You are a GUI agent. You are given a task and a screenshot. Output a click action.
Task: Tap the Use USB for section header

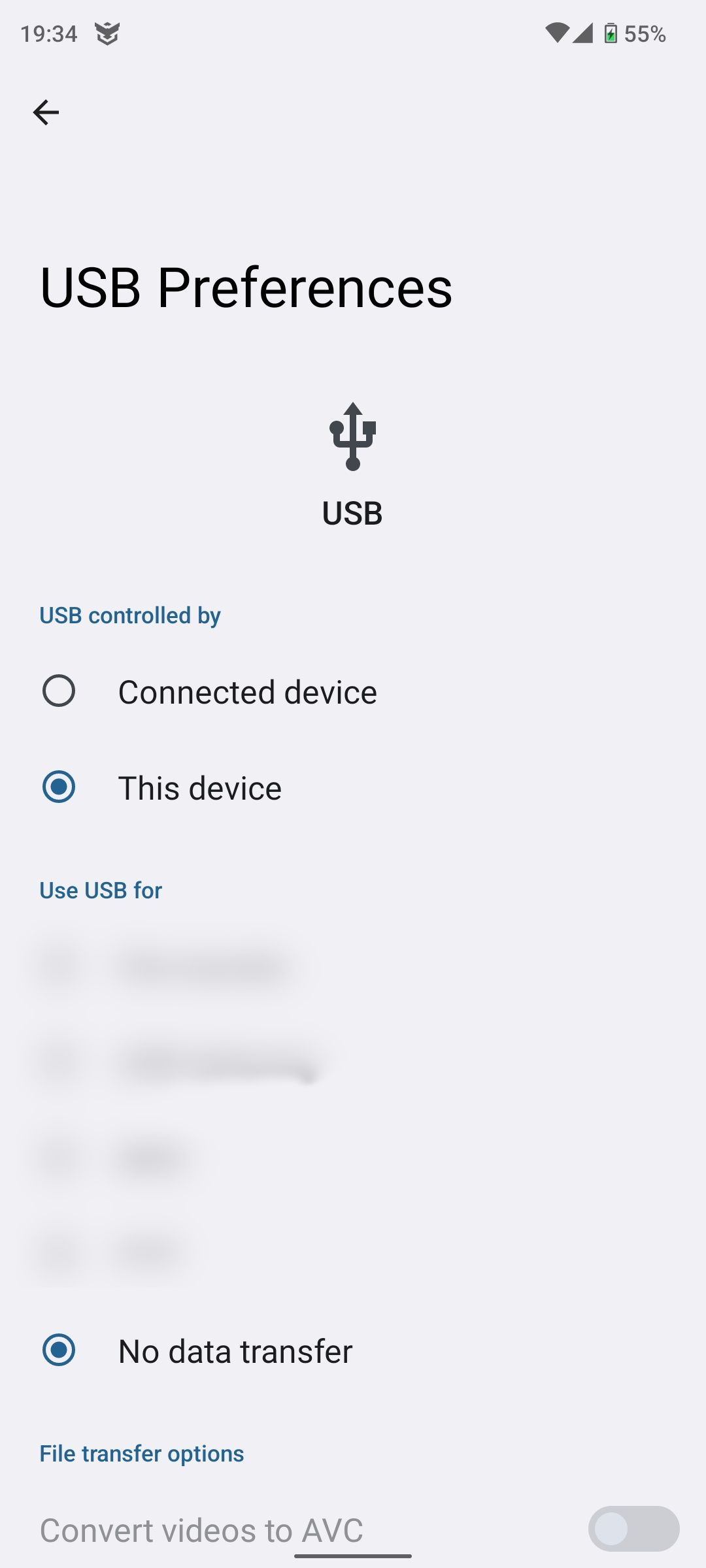[x=100, y=889]
